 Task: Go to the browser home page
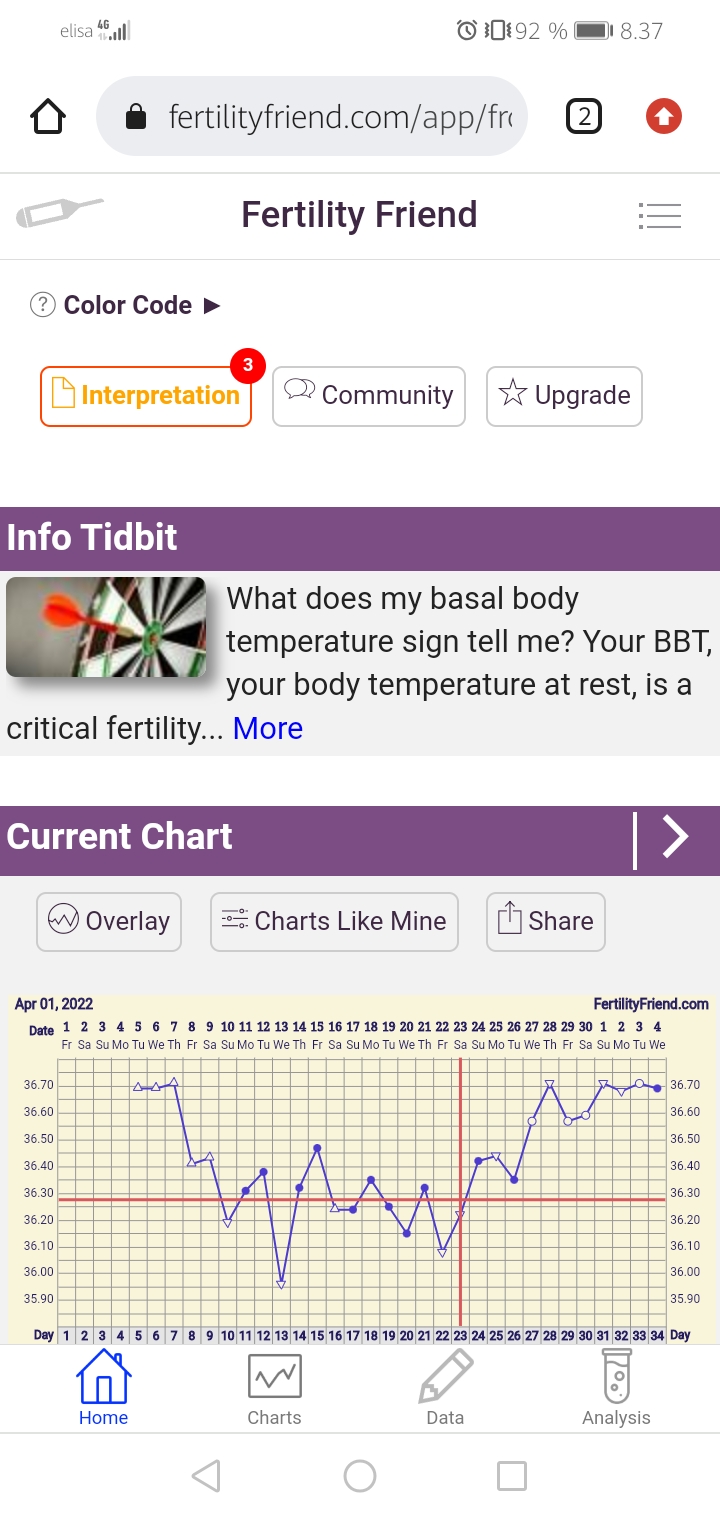pos(48,117)
